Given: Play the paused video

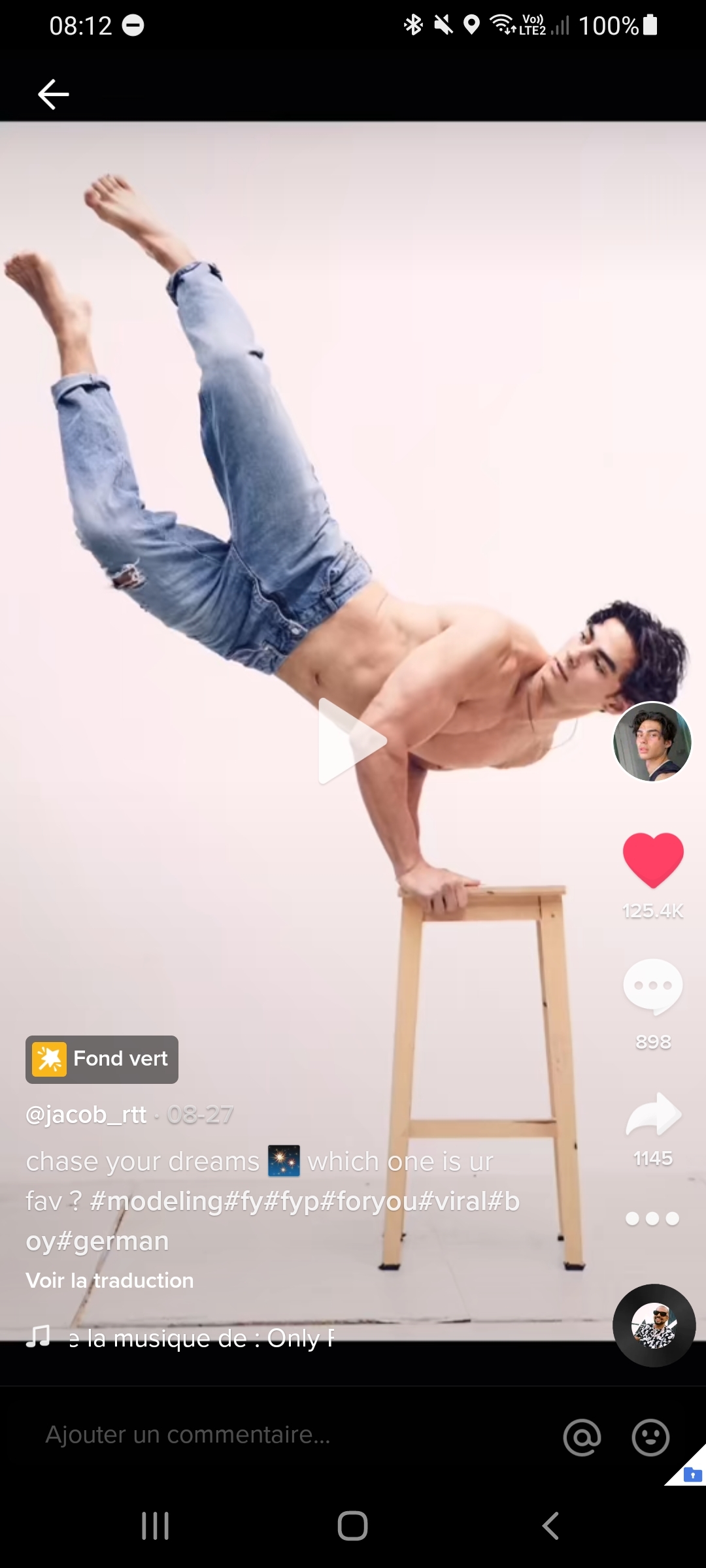Looking at the screenshot, I should 352,741.
